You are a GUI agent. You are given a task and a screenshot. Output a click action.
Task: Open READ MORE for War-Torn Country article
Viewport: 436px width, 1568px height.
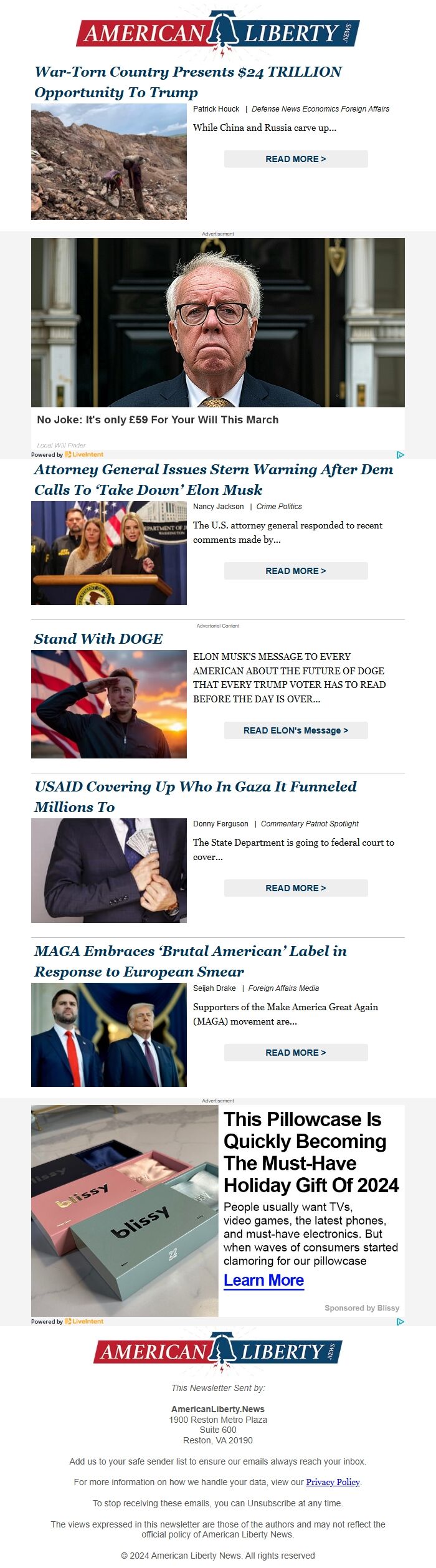click(x=296, y=159)
